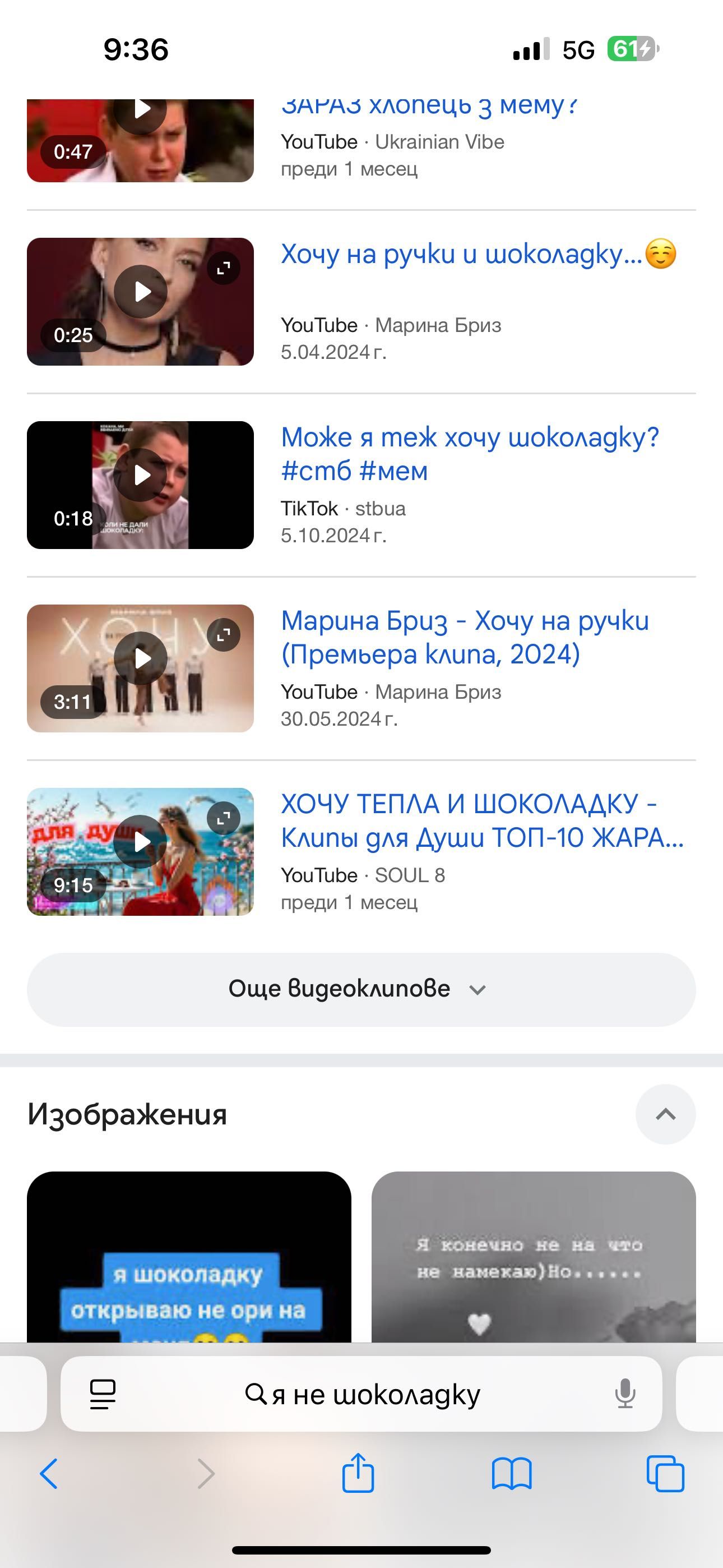Open Safari bookmarks
This screenshot has width=723, height=1568.
tap(511, 1474)
